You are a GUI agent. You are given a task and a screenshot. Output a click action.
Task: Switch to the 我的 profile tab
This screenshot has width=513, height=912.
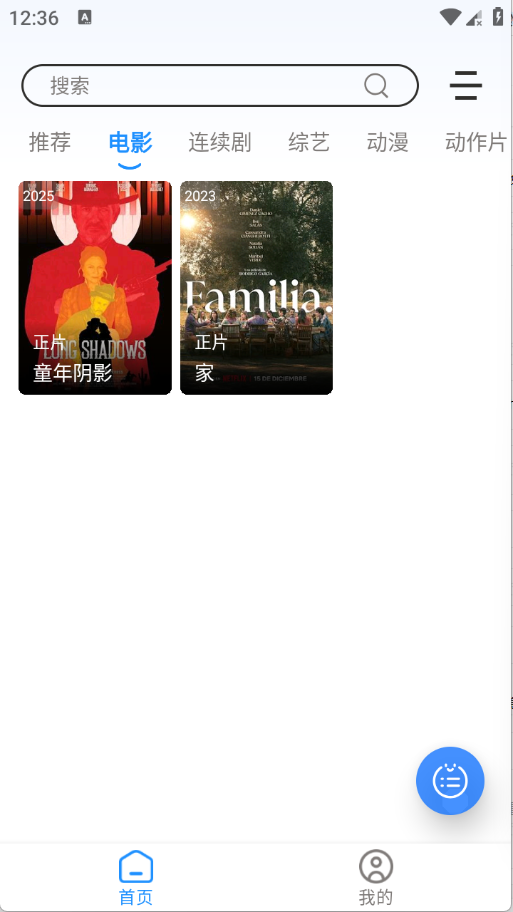pyautogui.click(x=376, y=878)
